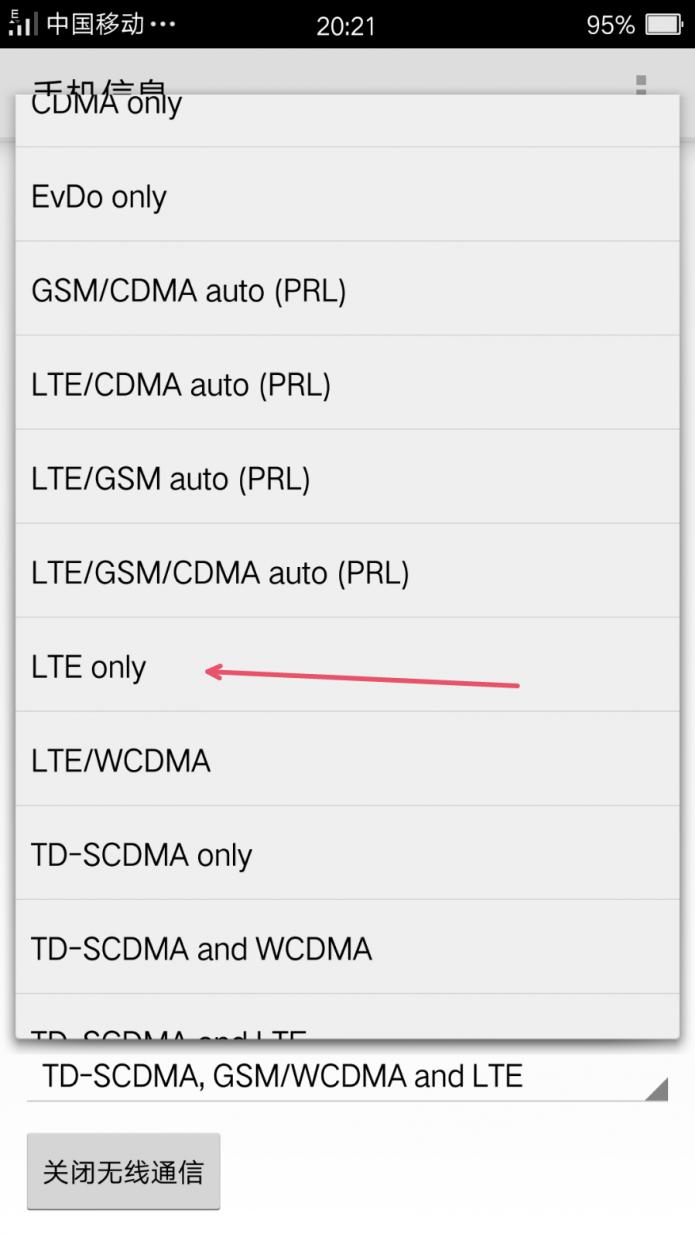Pick LTE/GSM auto (PRL) option
Viewport: 695px width, 1237px height.
346,479
